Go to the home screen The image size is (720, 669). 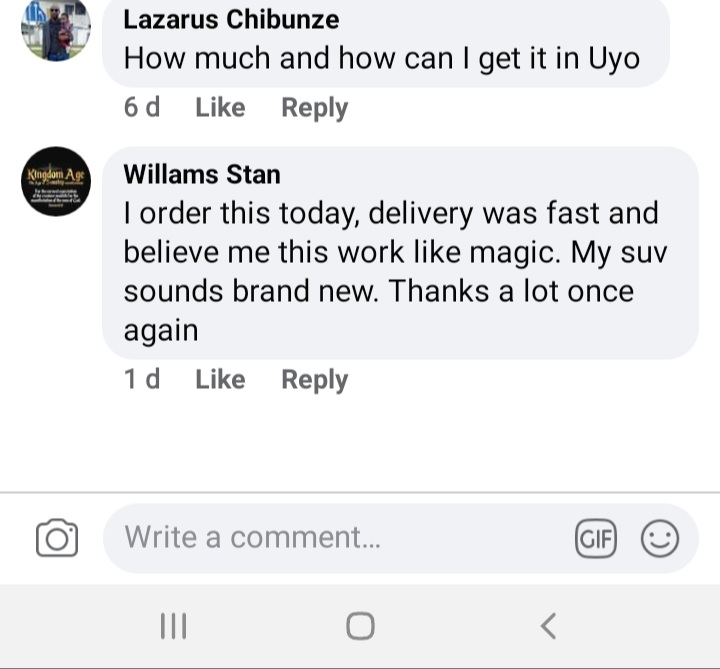(360, 626)
